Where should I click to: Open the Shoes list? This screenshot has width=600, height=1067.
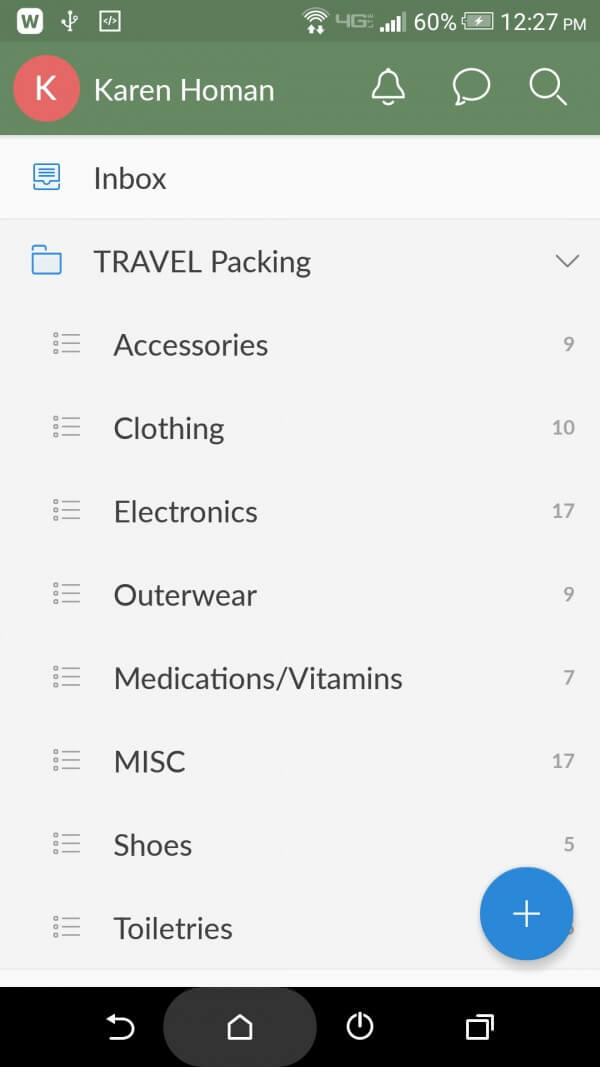[300, 844]
